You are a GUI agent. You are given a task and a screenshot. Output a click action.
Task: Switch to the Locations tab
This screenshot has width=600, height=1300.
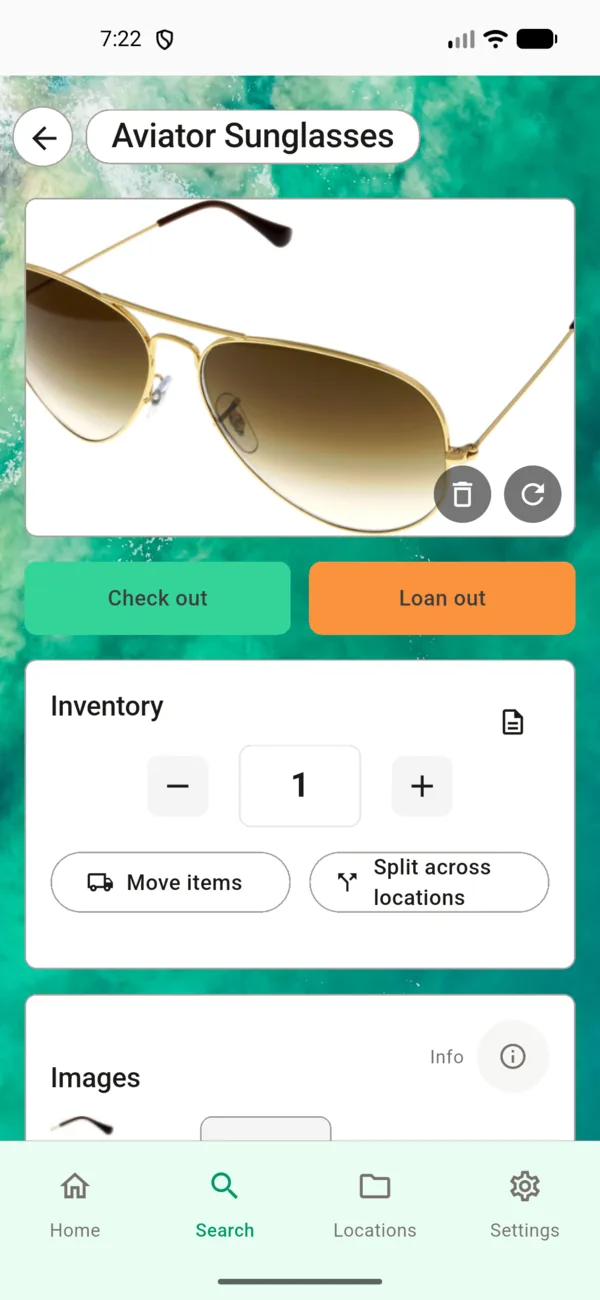coord(375,1204)
